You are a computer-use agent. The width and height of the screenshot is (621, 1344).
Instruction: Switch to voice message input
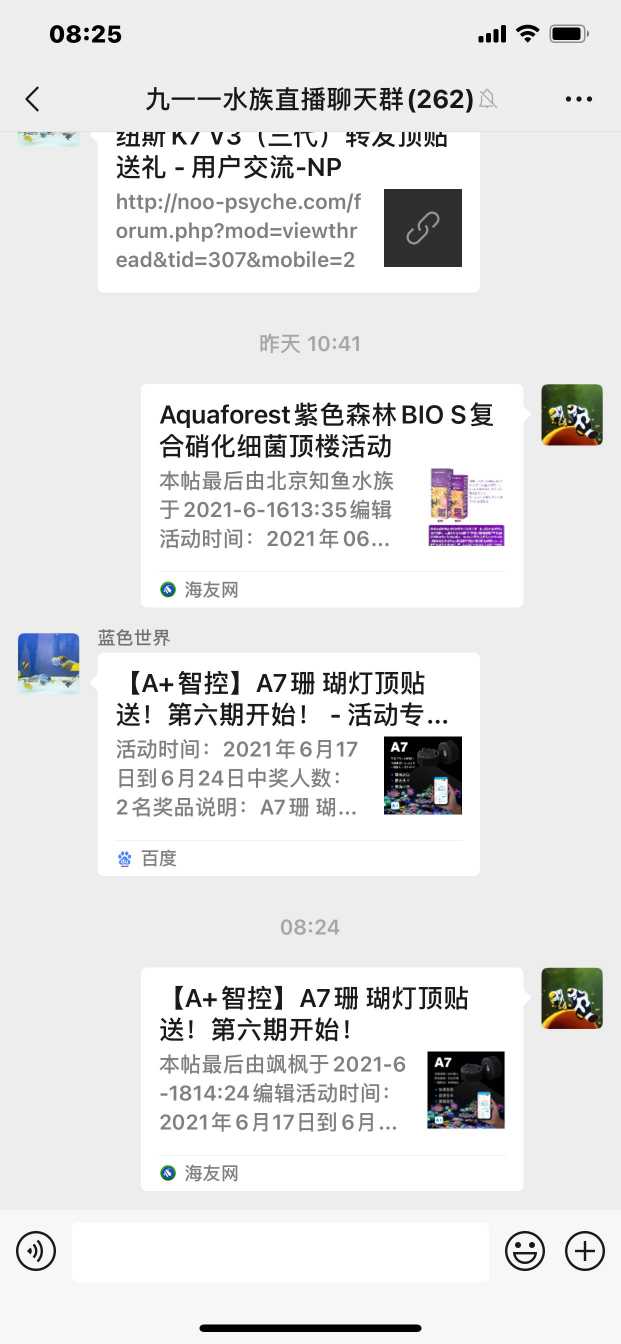click(36, 1251)
